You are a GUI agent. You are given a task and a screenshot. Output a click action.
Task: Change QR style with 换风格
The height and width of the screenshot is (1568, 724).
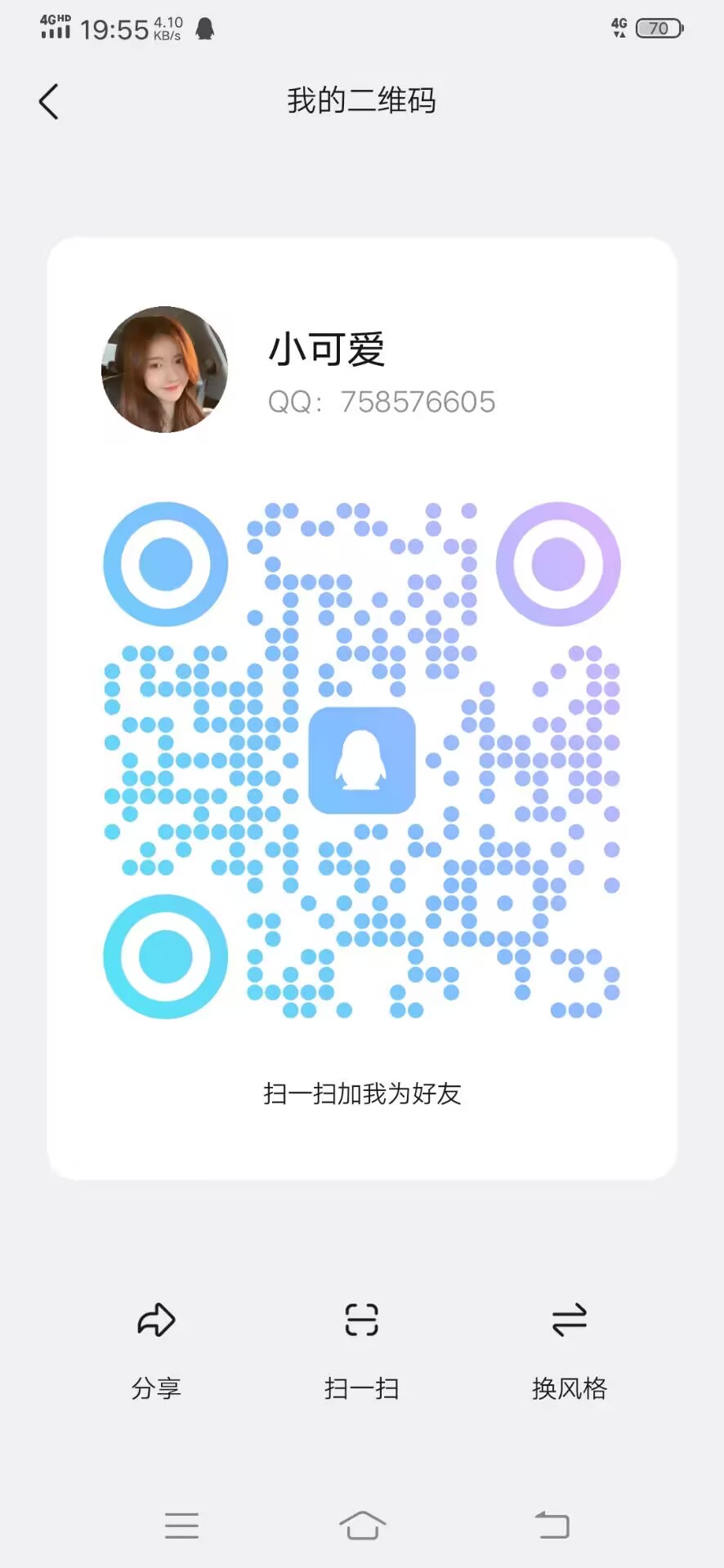569,1347
